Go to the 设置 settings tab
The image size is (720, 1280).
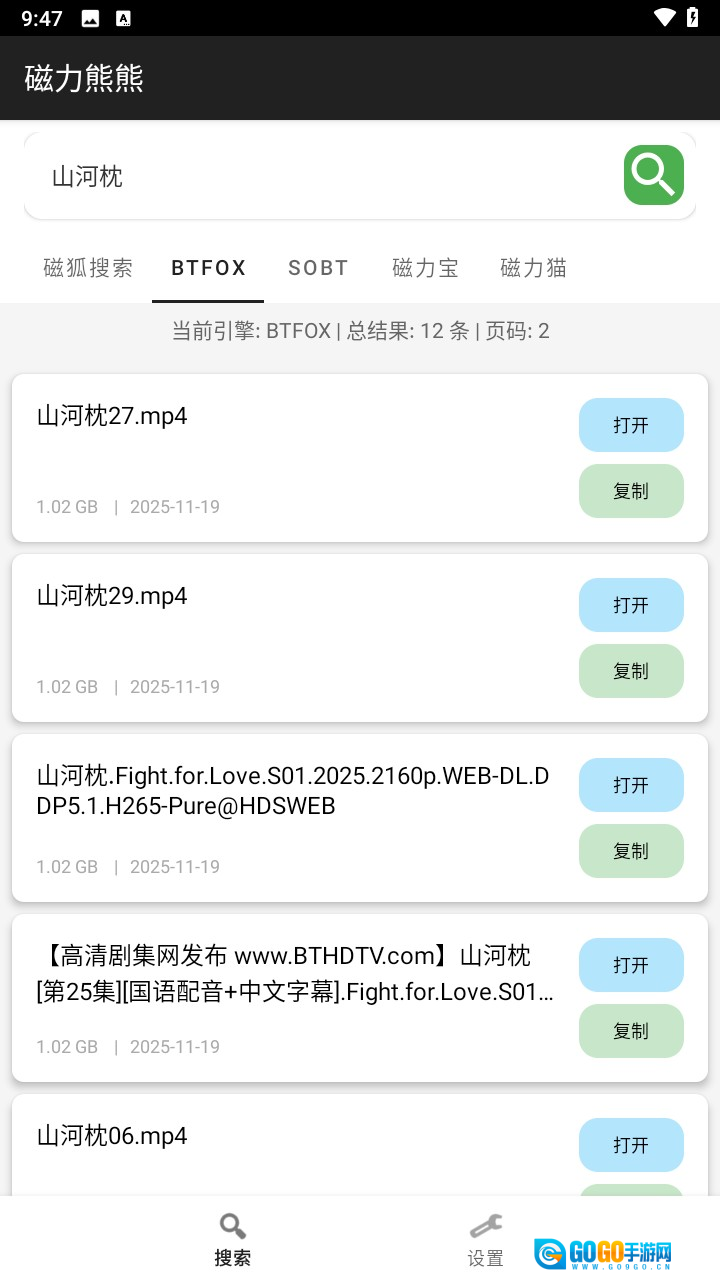486,1240
